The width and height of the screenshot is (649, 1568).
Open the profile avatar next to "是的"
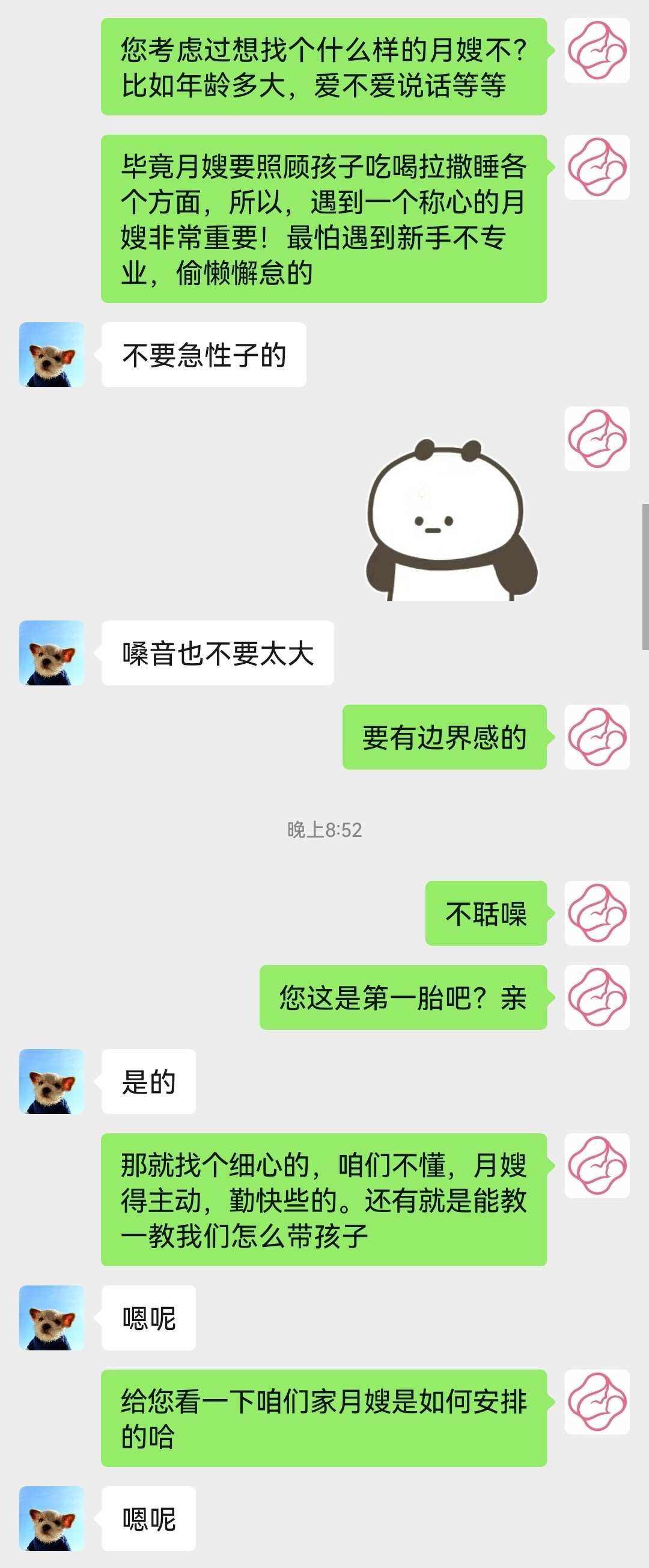coord(52,1082)
